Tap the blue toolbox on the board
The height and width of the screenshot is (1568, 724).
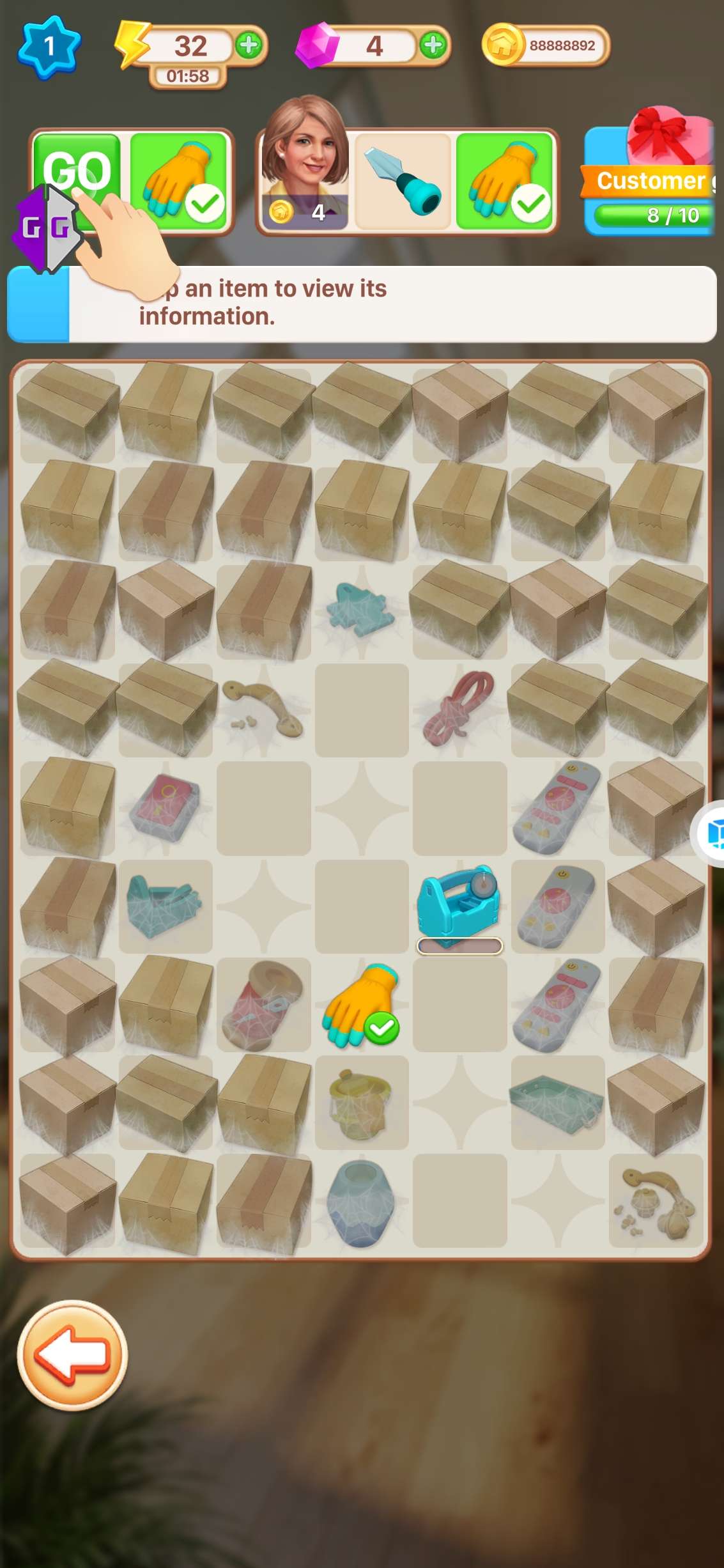click(x=459, y=903)
